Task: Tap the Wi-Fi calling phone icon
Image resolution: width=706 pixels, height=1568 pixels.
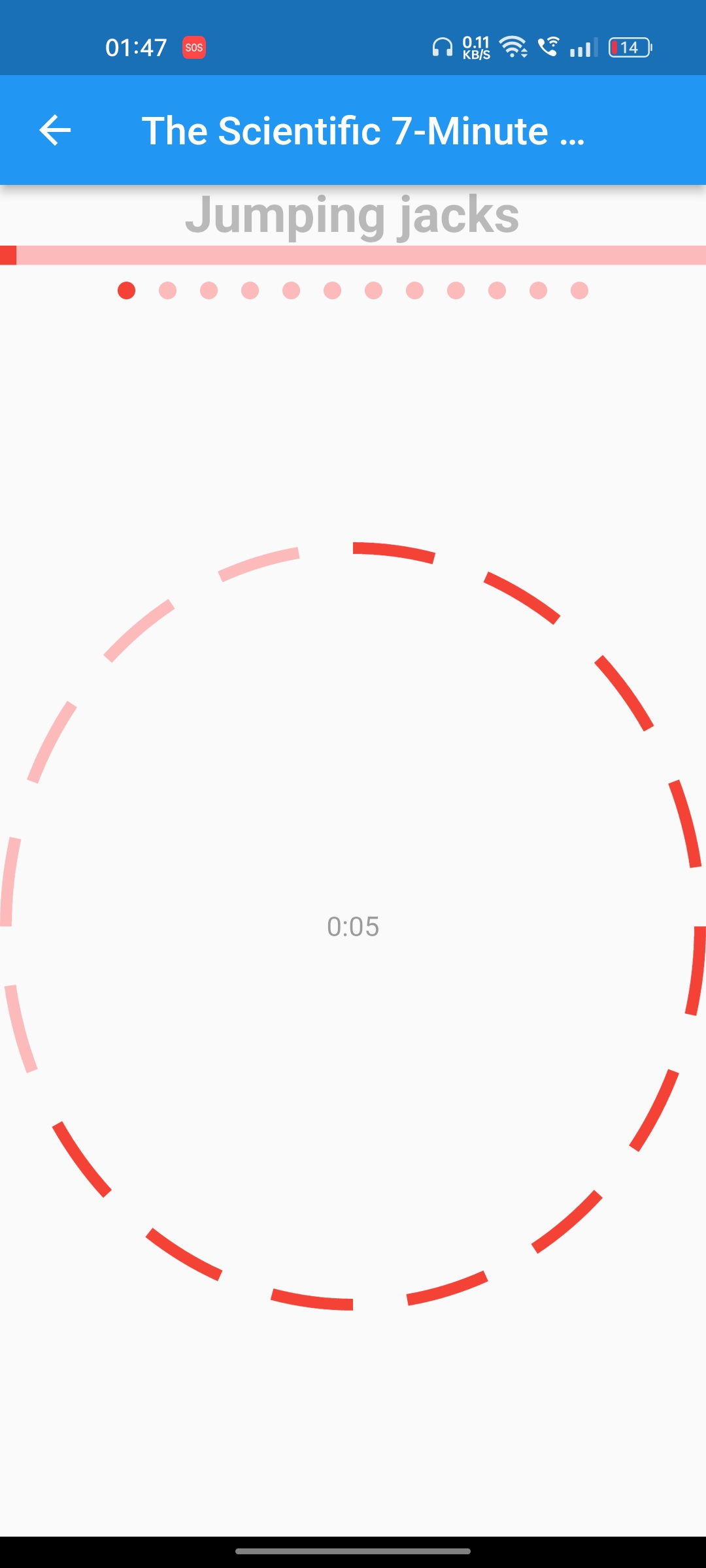Action: (548, 46)
